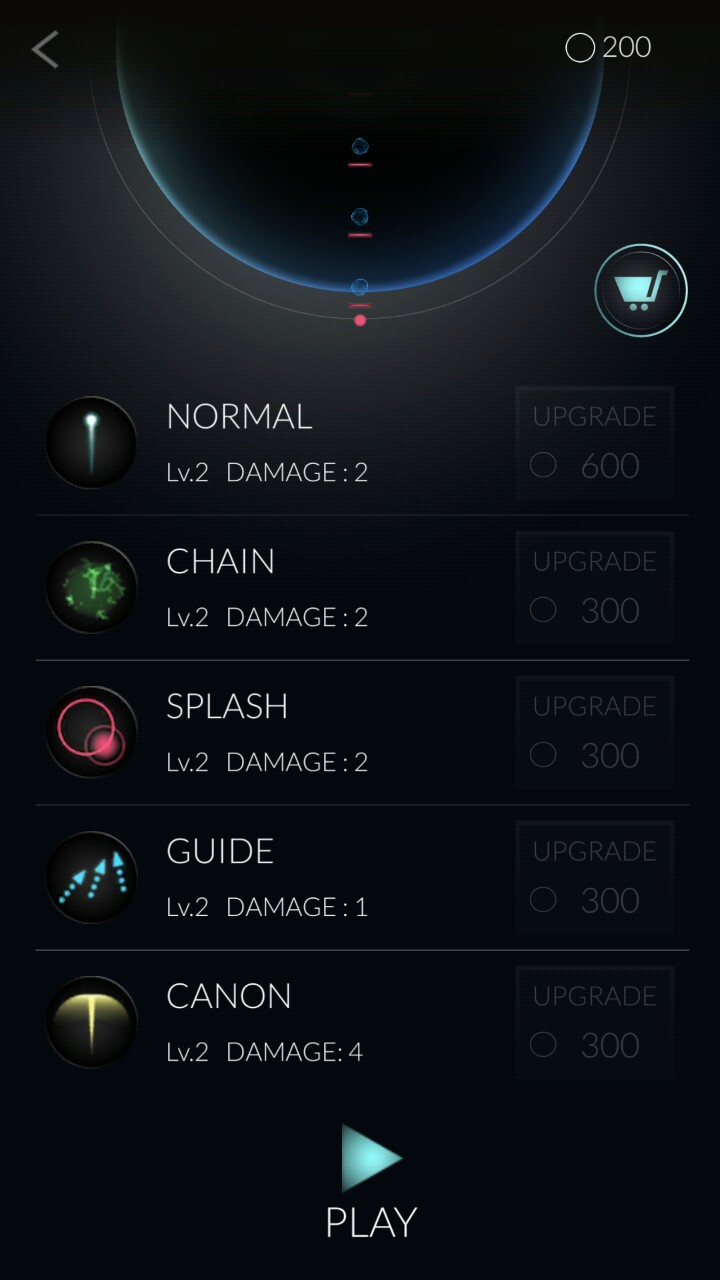Upgrade the CANON weapon for 300
Image resolution: width=720 pixels, height=1280 pixels.
pyautogui.click(x=594, y=1022)
